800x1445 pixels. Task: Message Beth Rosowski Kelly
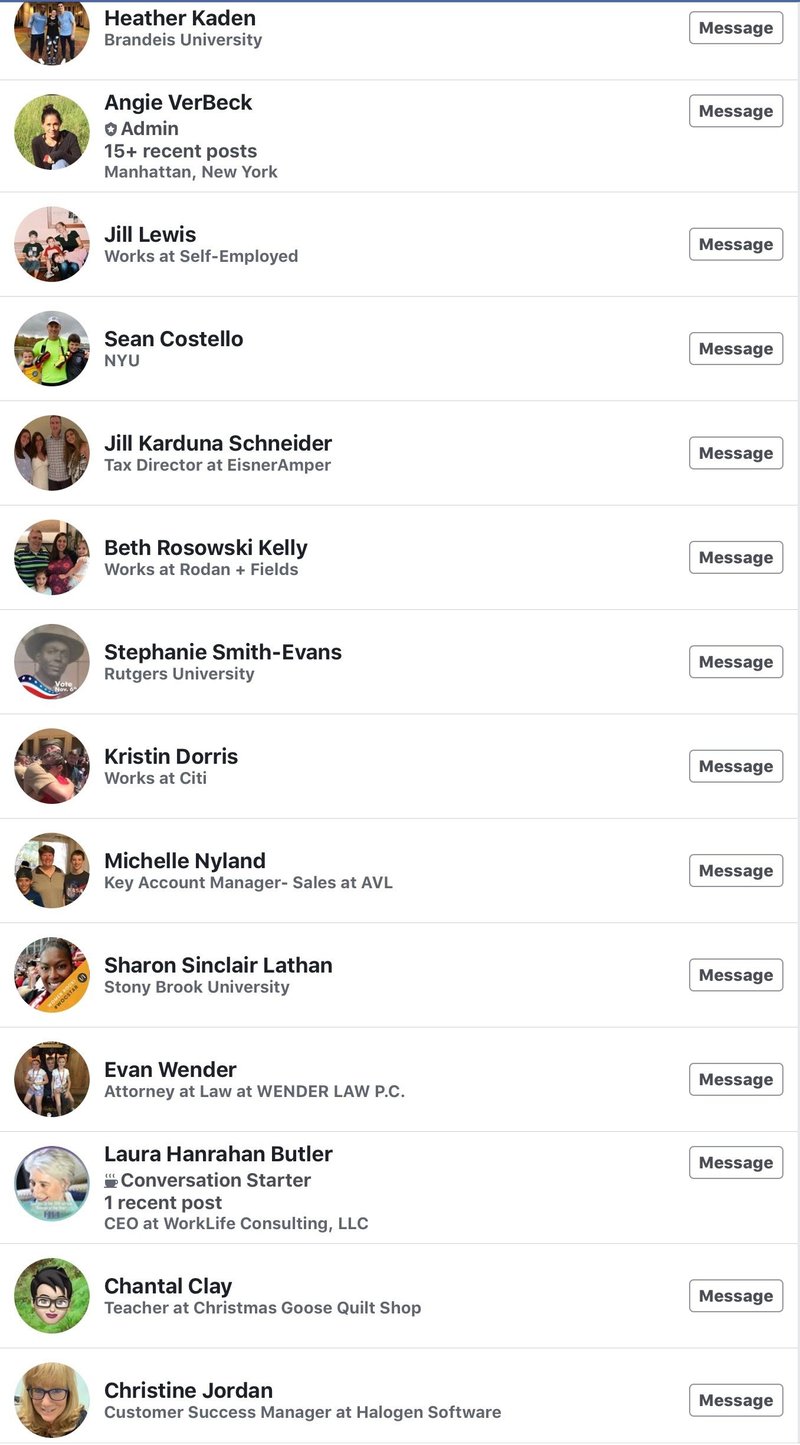[736, 558]
